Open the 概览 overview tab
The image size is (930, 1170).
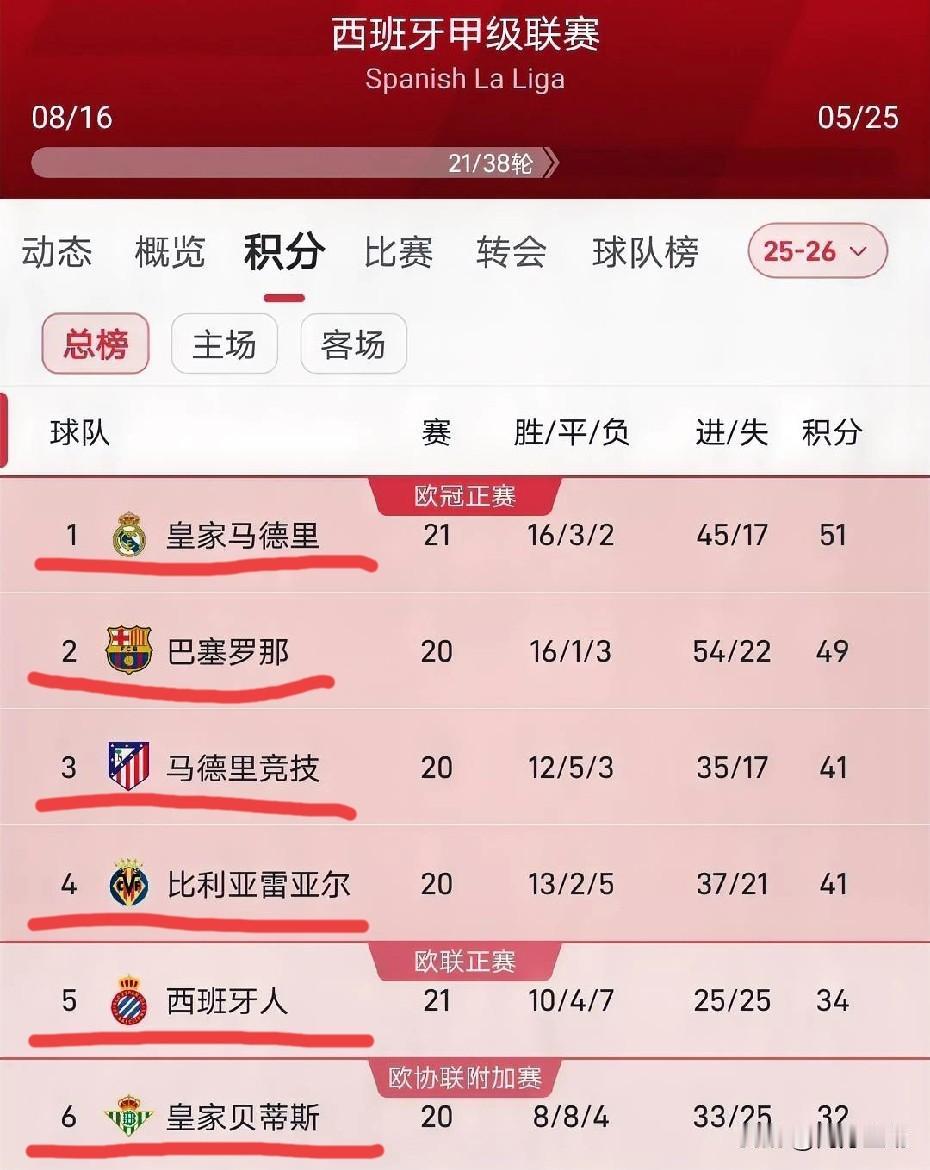point(170,253)
